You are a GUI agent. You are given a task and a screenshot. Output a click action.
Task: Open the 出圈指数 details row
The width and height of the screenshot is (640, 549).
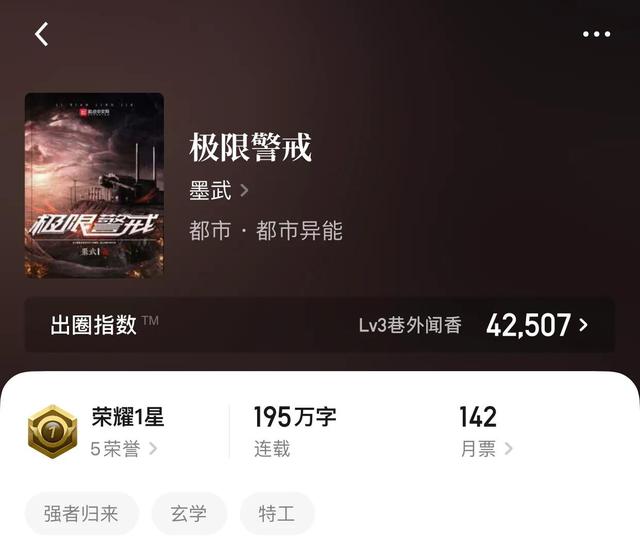(x=320, y=325)
